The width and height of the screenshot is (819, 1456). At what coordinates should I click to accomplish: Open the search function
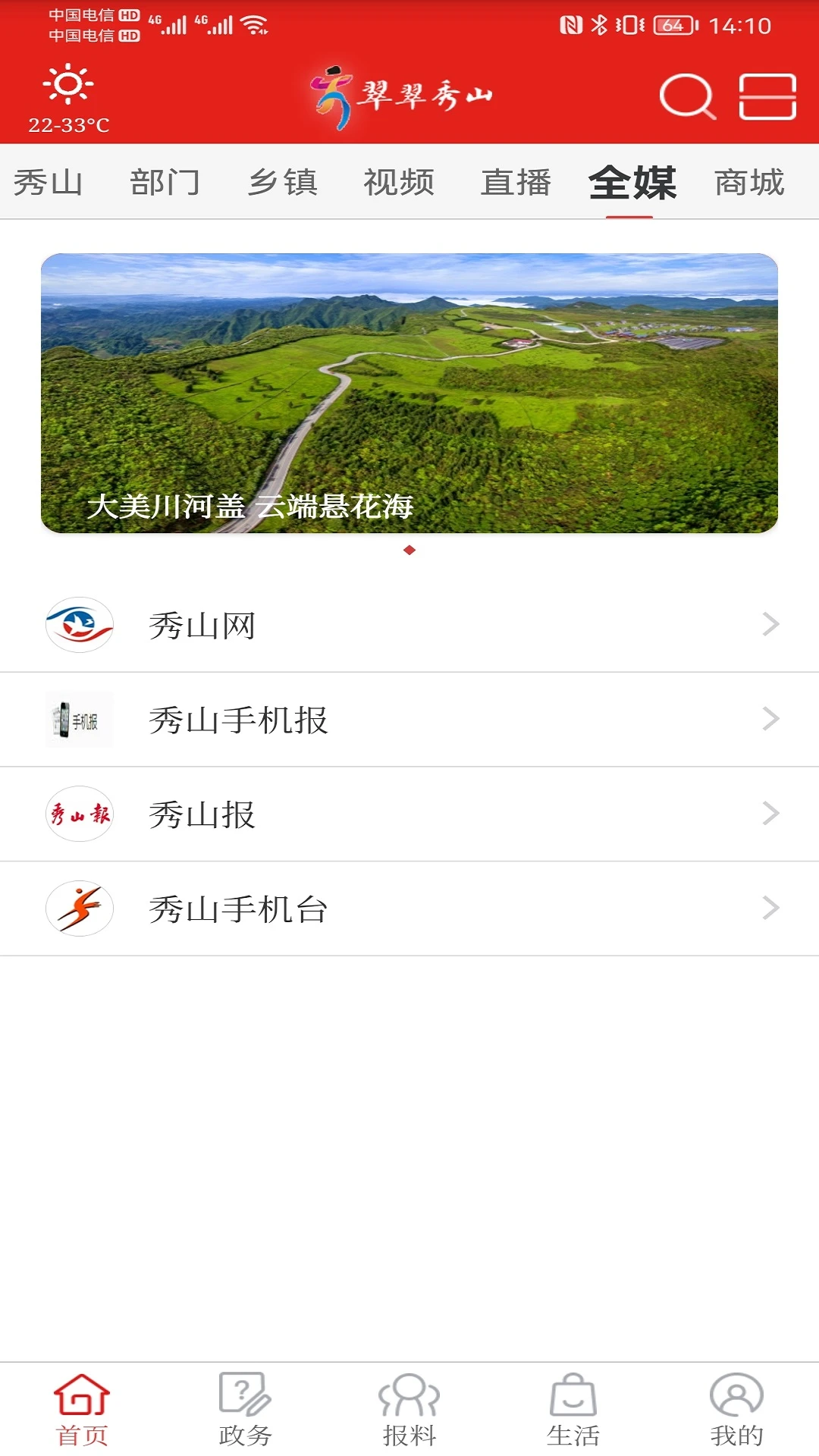coord(686,98)
